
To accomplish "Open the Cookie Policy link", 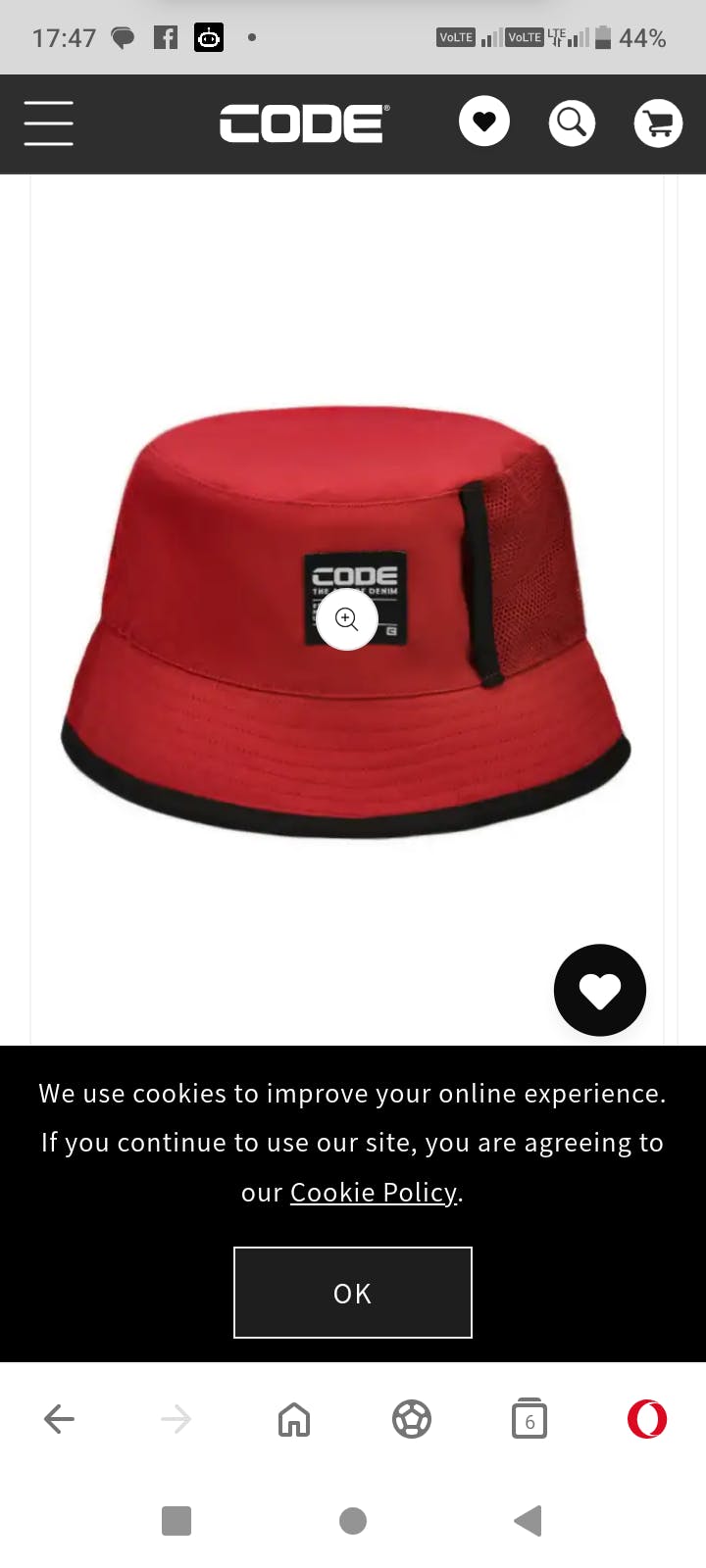I will tap(374, 1192).
